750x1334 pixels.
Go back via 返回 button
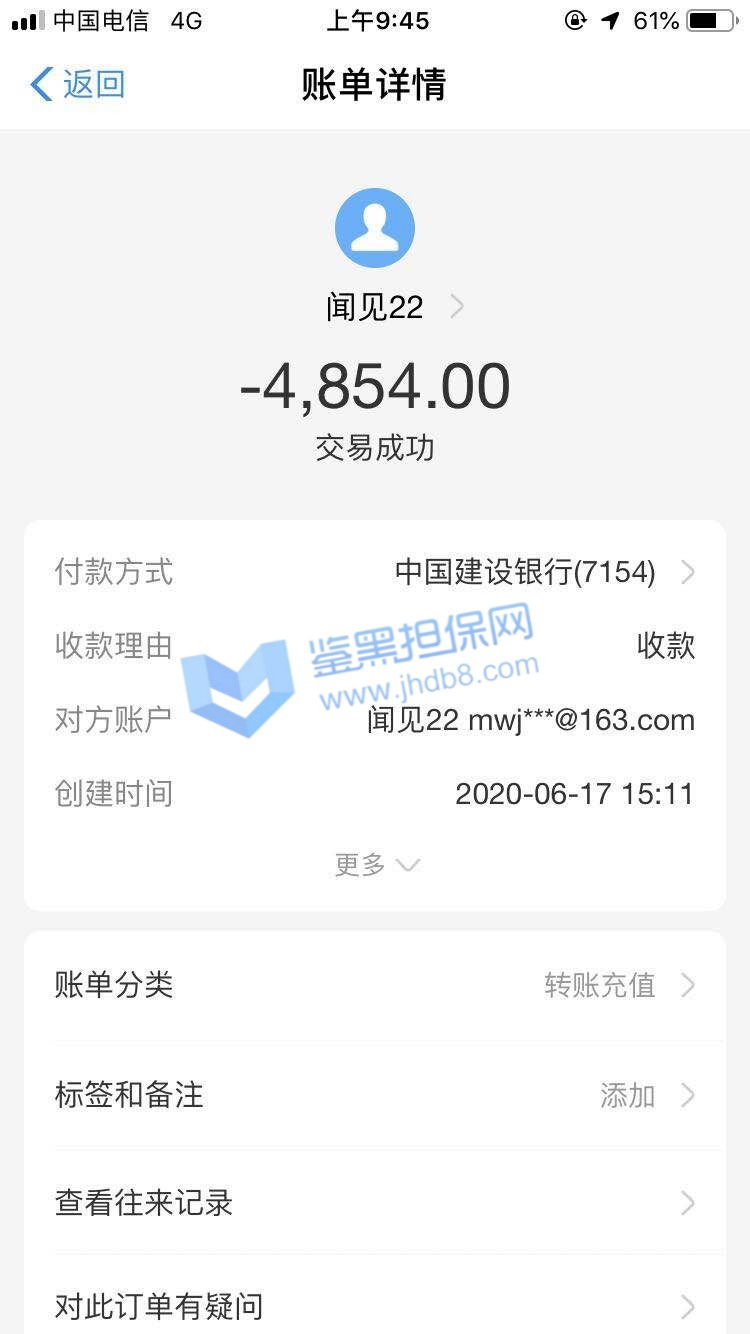[x=78, y=85]
